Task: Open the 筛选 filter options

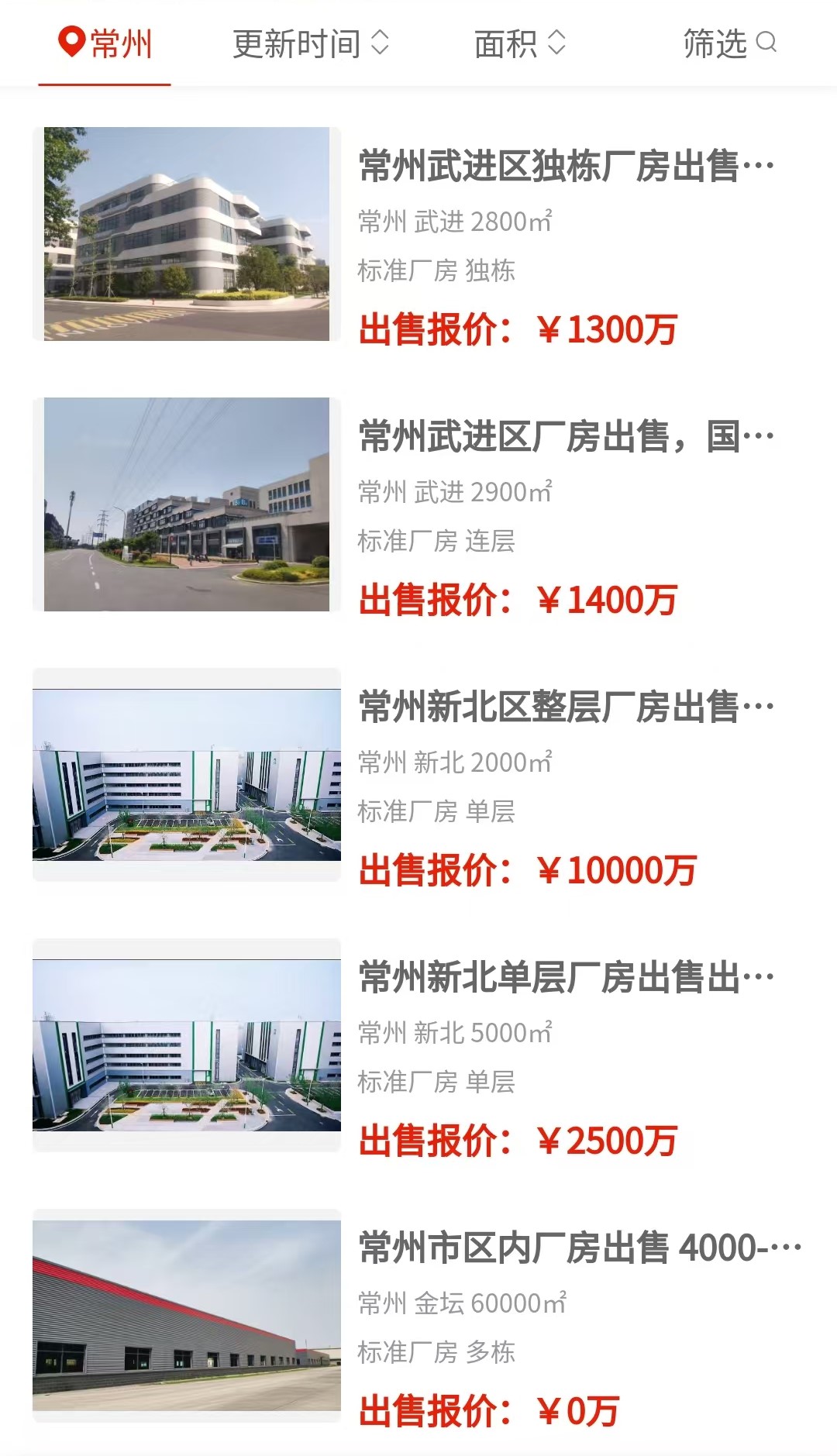Action: (x=729, y=43)
